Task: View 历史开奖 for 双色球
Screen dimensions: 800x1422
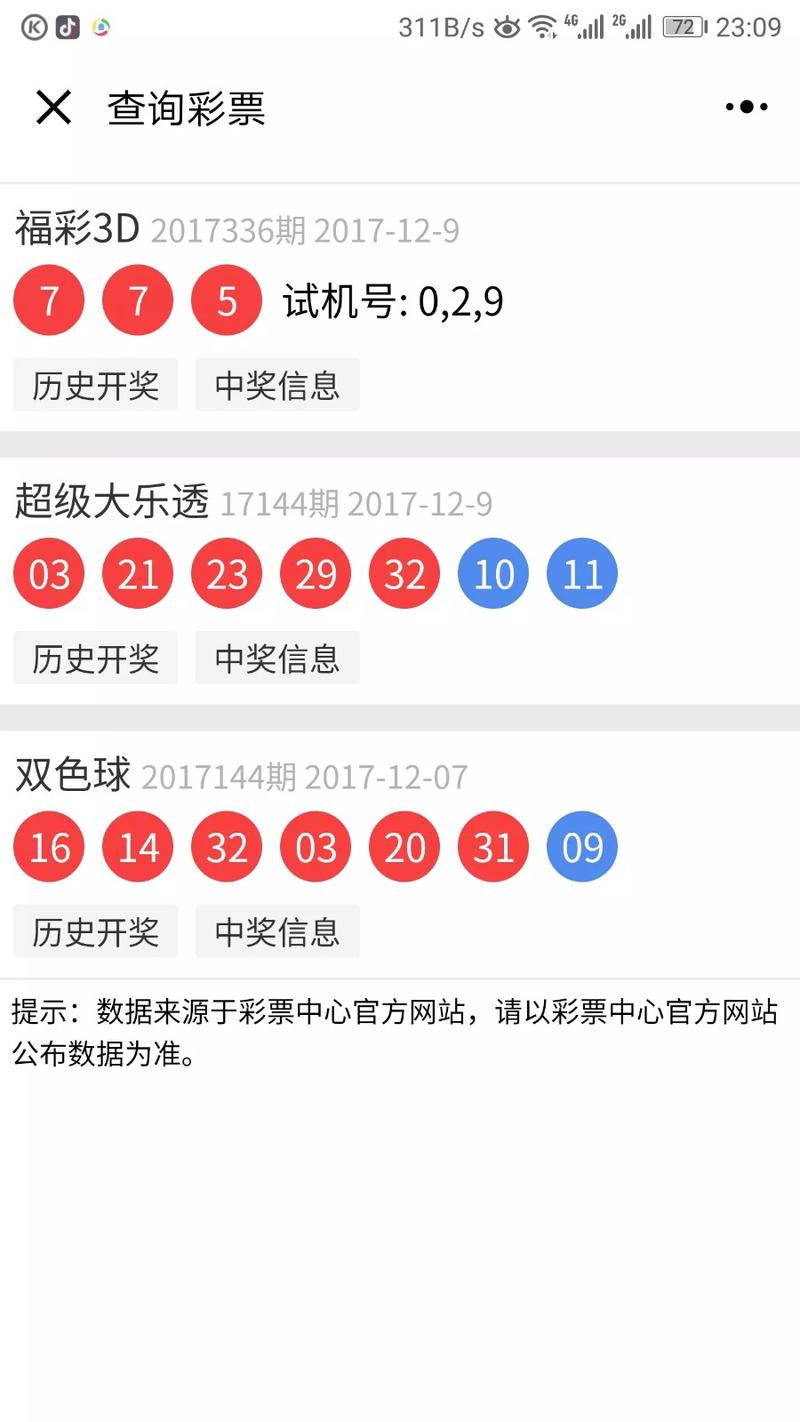Action: (96, 931)
